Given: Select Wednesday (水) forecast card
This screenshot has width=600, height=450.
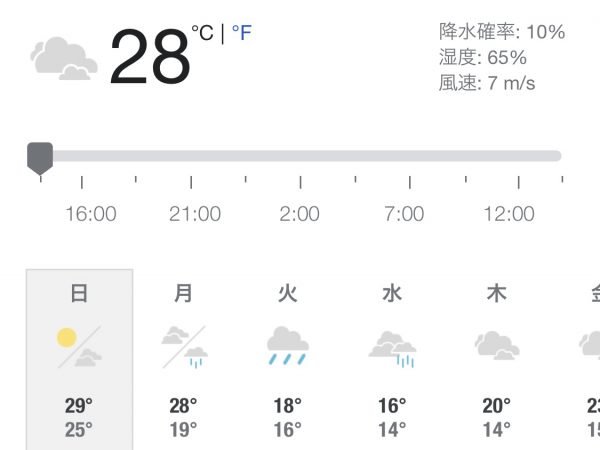Looking at the screenshot, I should click(392, 360).
